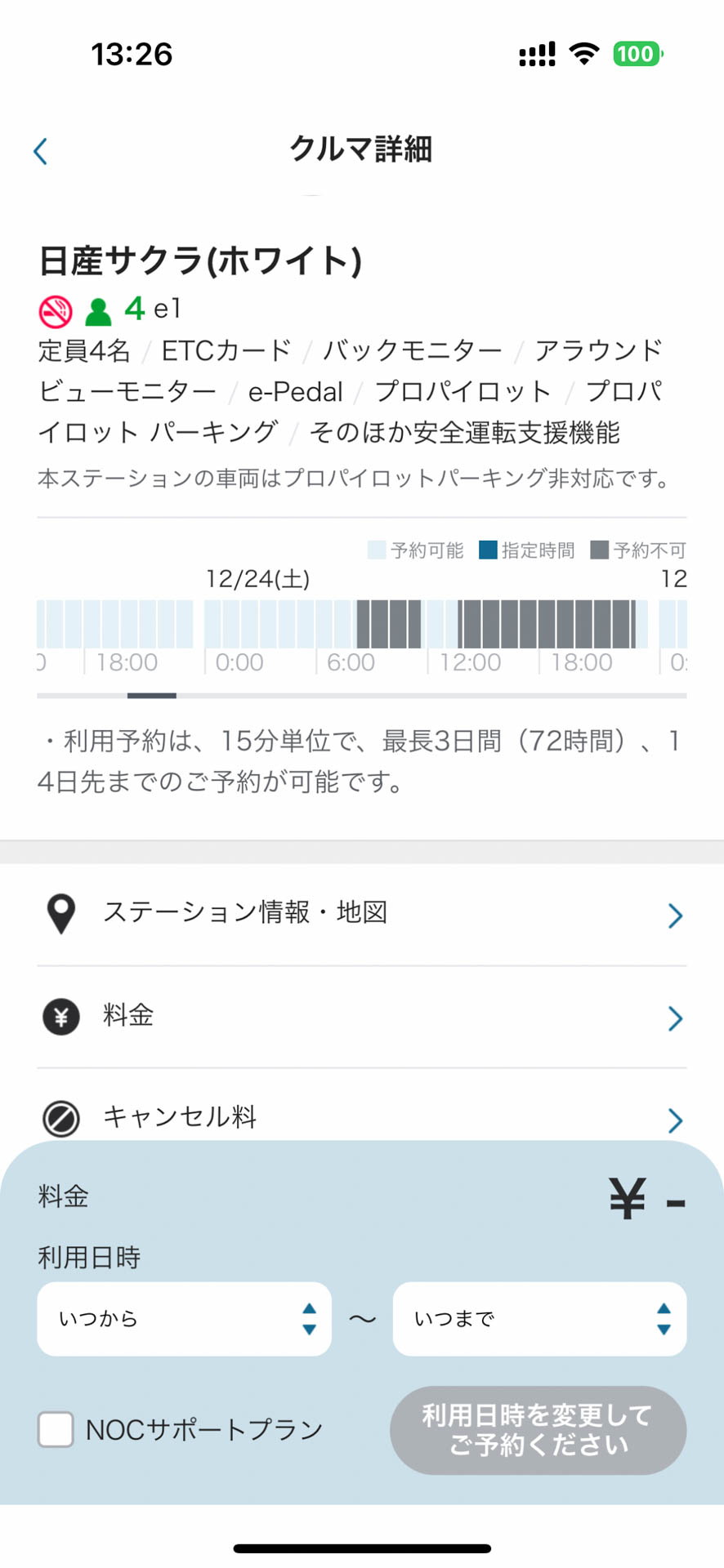The image size is (724, 1568).
Task: Enable the NOCサポートプラン checkbox
Action: click(x=55, y=1430)
